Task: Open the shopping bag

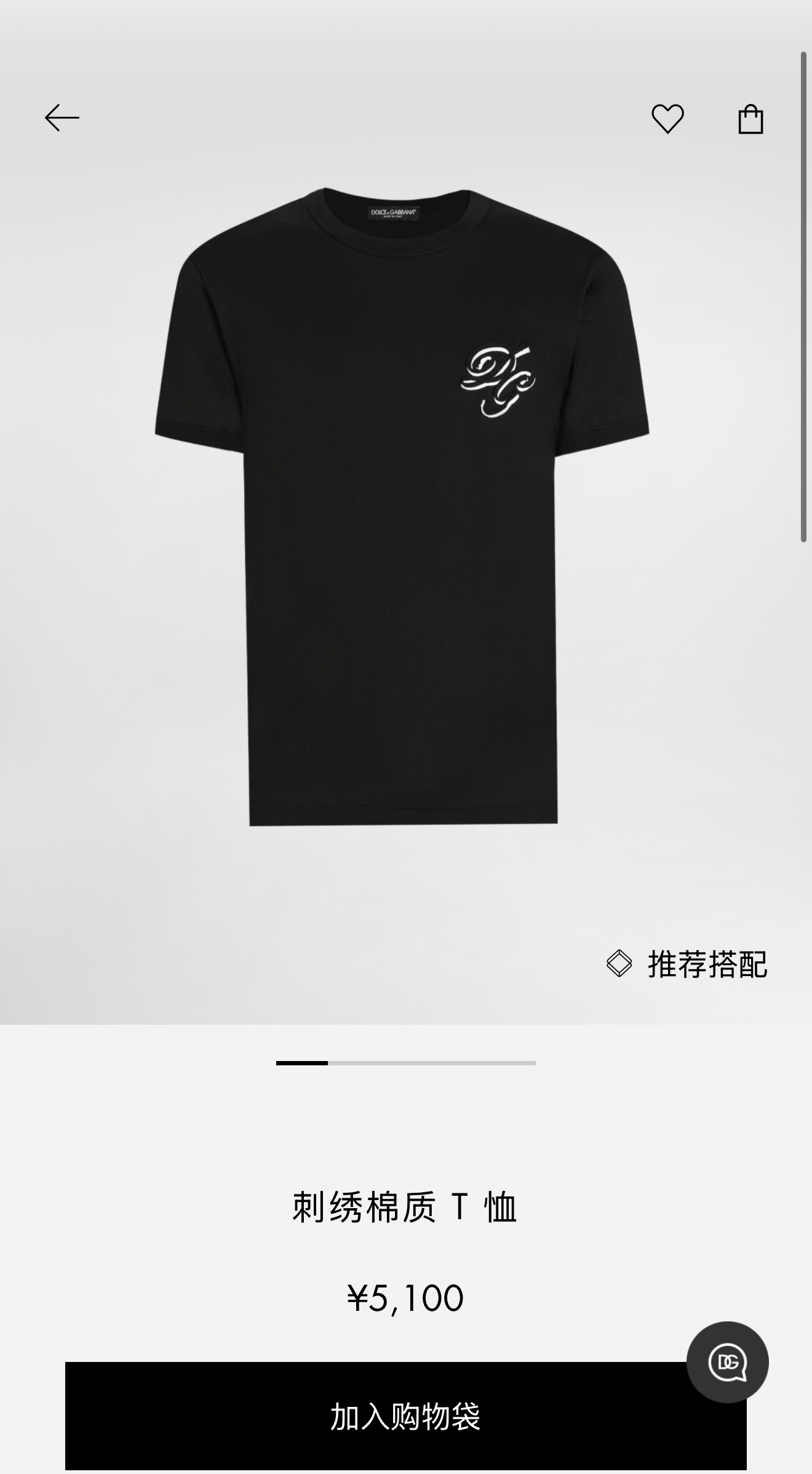Action: (750, 119)
